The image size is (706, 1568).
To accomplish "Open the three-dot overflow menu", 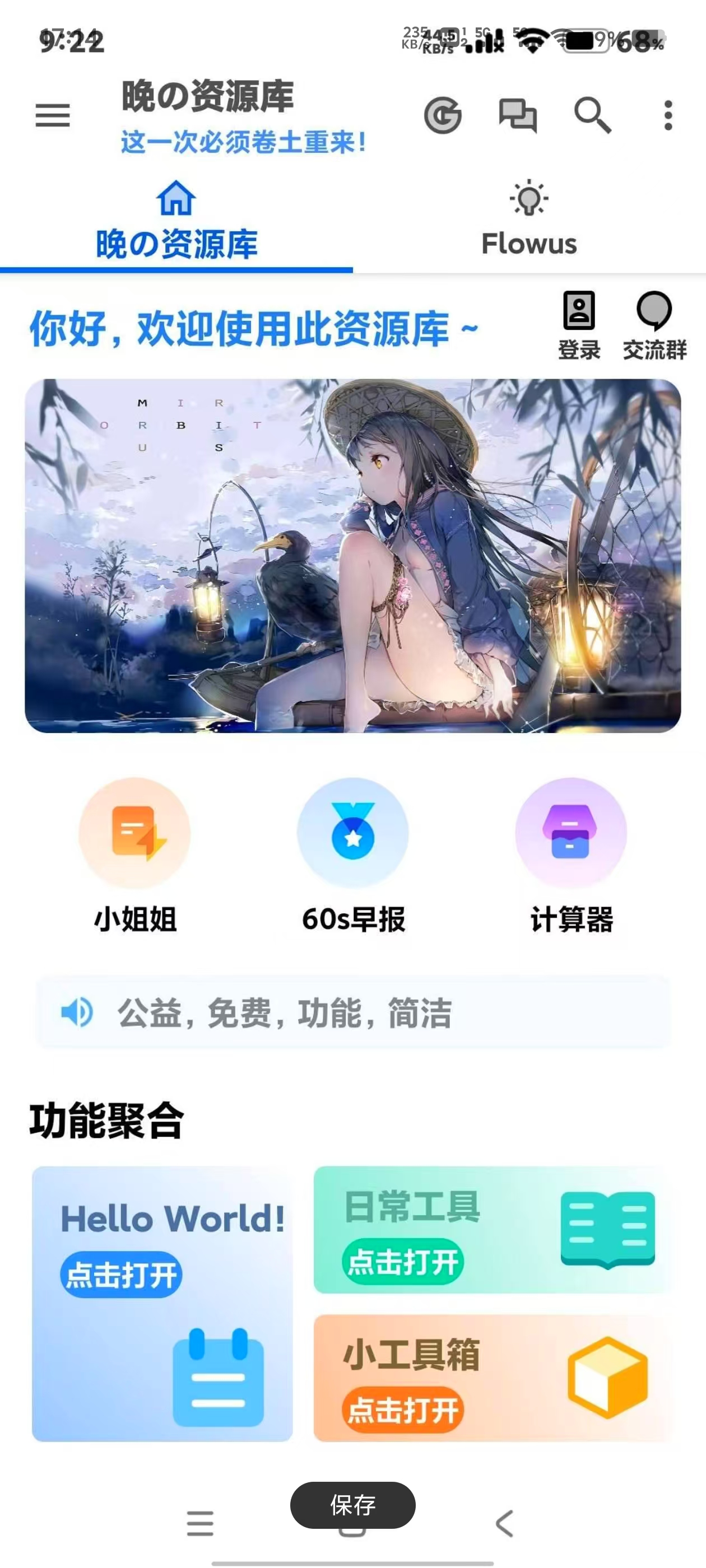I will [668, 115].
